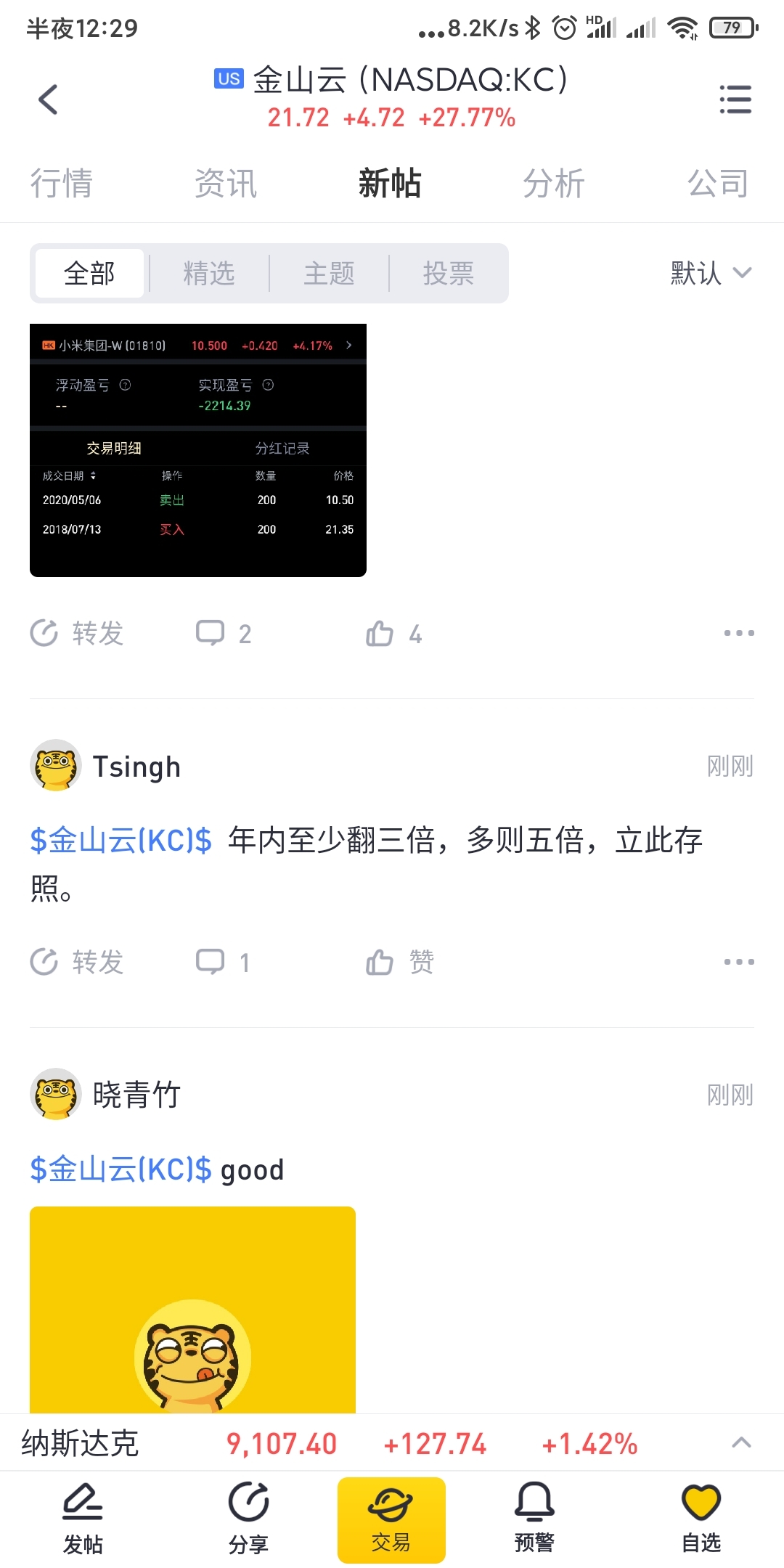Image resolution: width=784 pixels, height=1568 pixels.
Task: Repost Tsingh's post
Action: click(77, 962)
